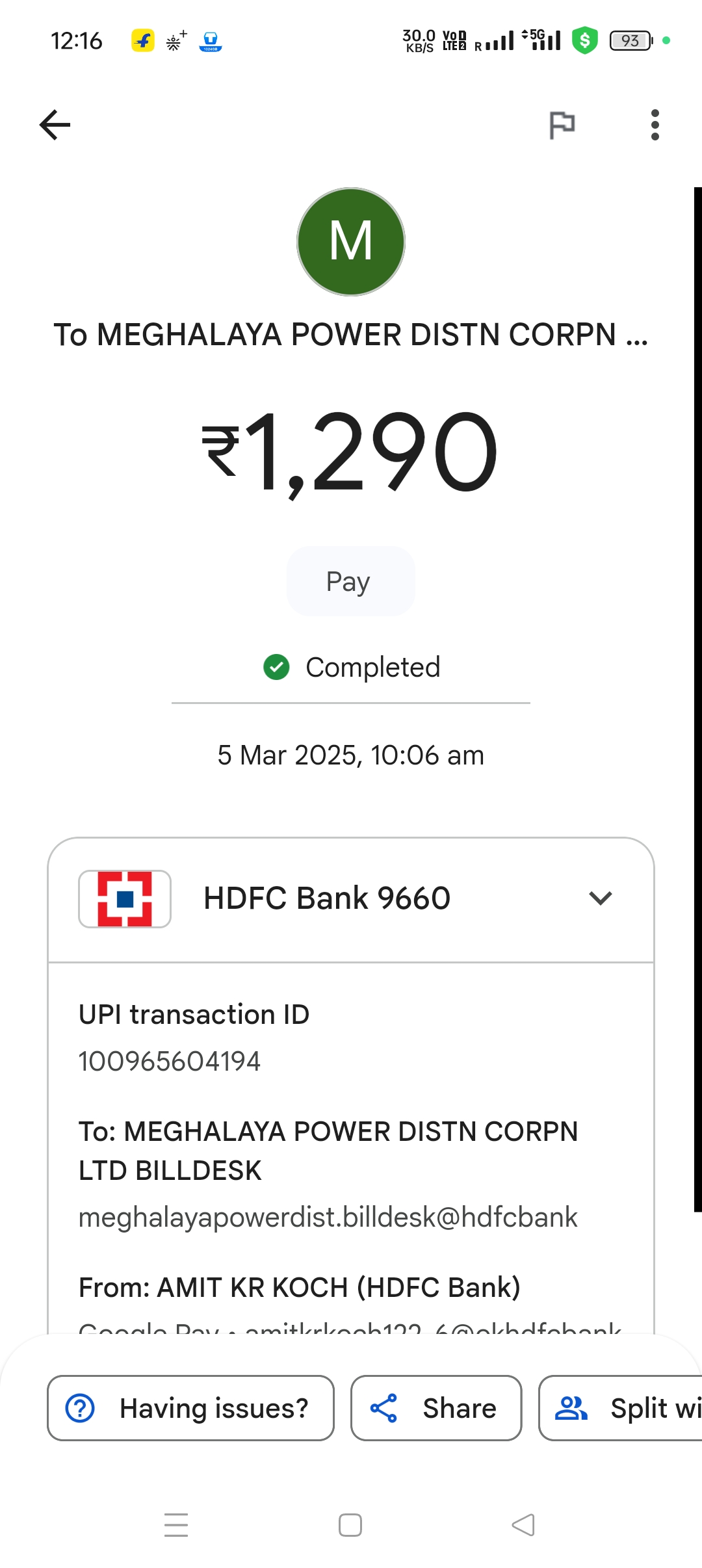Share this payment receipt
The width and height of the screenshot is (702, 1568).
tap(436, 1408)
